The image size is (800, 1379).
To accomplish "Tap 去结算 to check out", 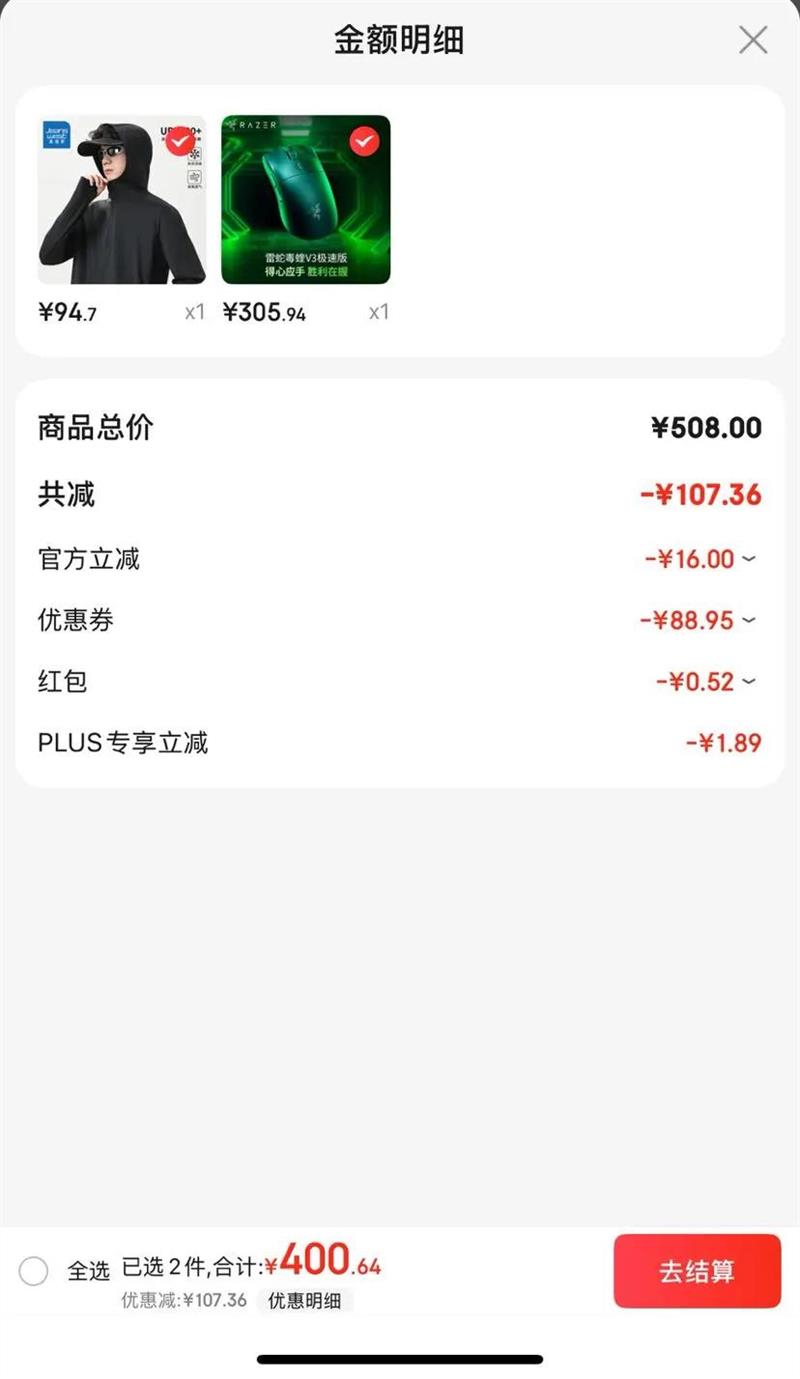I will coord(696,1271).
